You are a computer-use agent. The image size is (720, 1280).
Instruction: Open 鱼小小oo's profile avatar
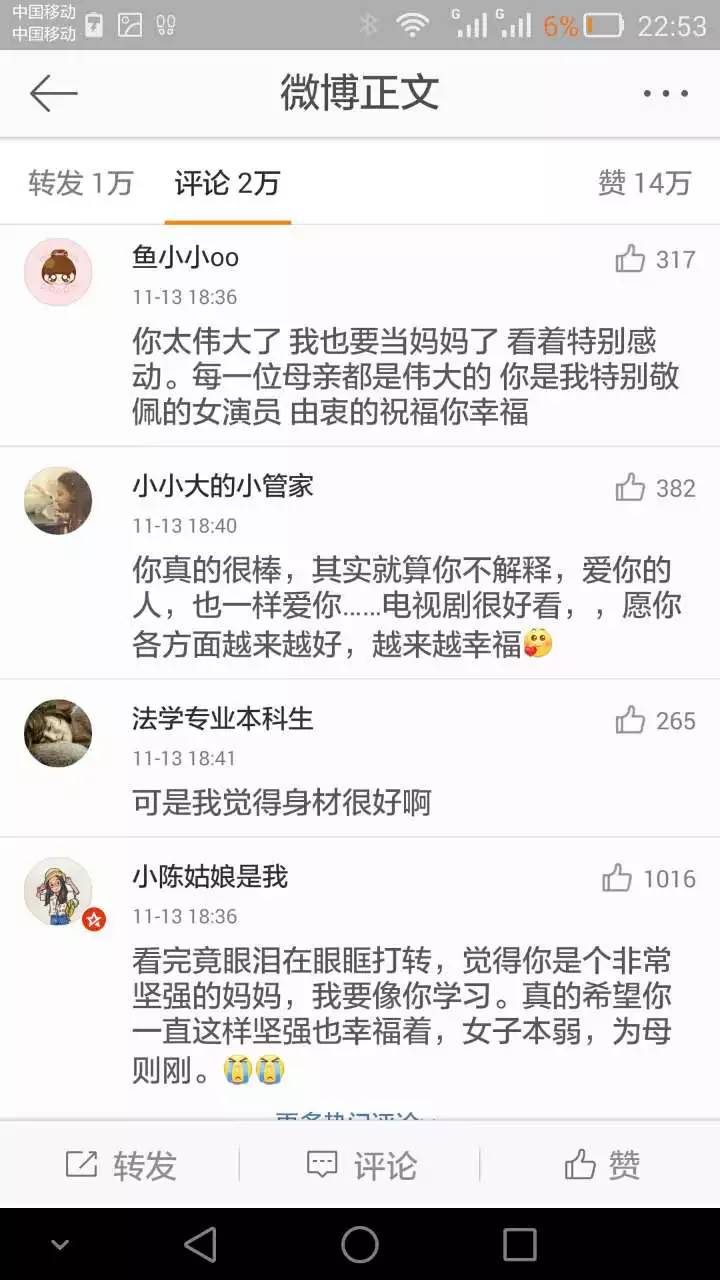pyautogui.click(x=58, y=271)
